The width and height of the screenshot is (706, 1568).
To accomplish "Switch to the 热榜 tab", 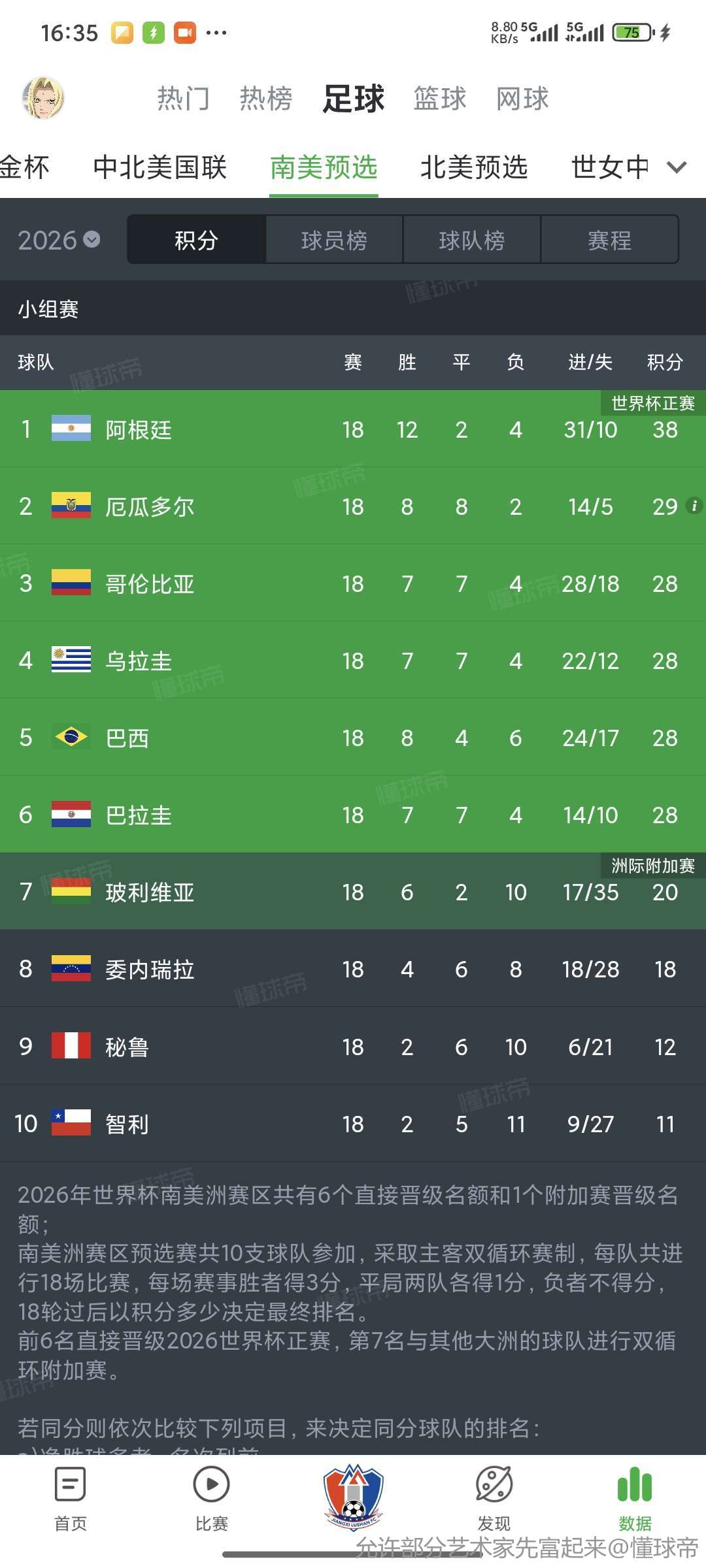I will click(x=265, y=99).
